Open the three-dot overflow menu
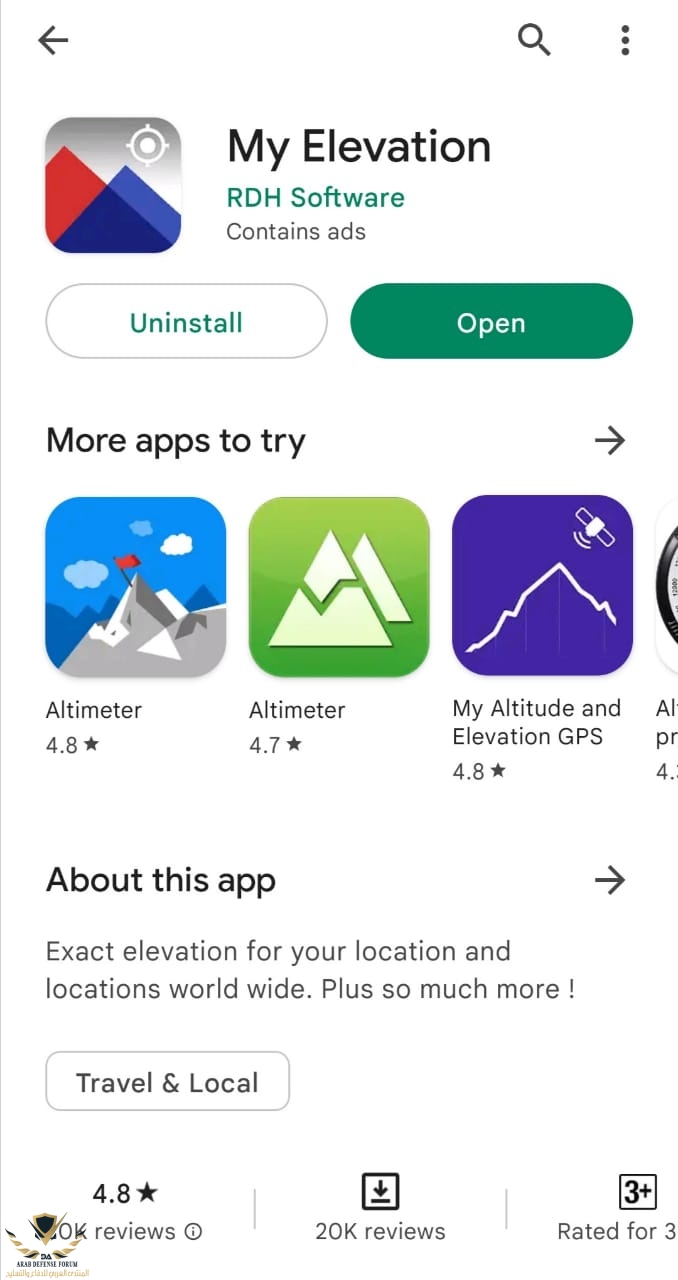Screen dimensions: 678x1280 tap(625, 40)
